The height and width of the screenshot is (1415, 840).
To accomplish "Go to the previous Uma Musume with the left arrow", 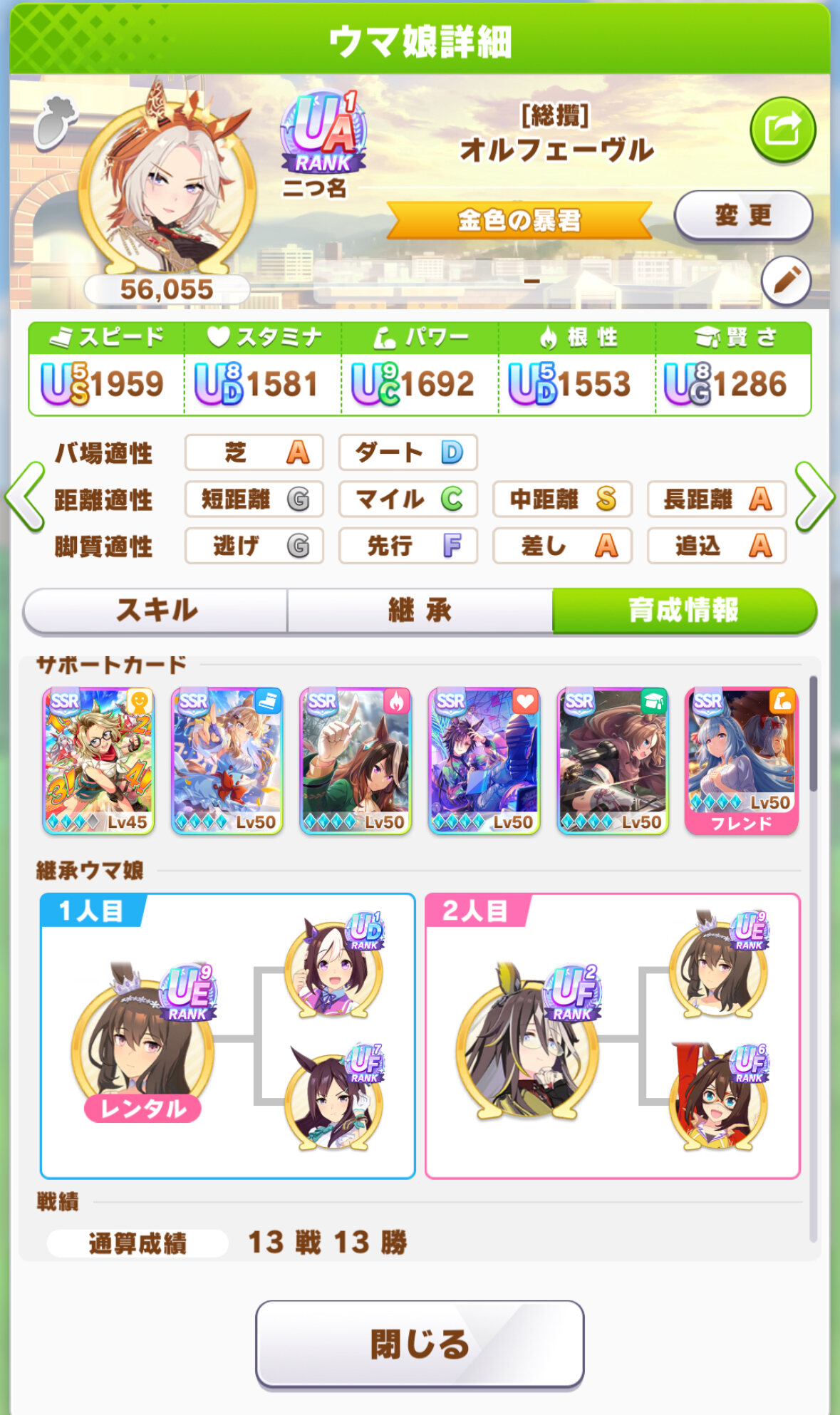I will 26,497.
